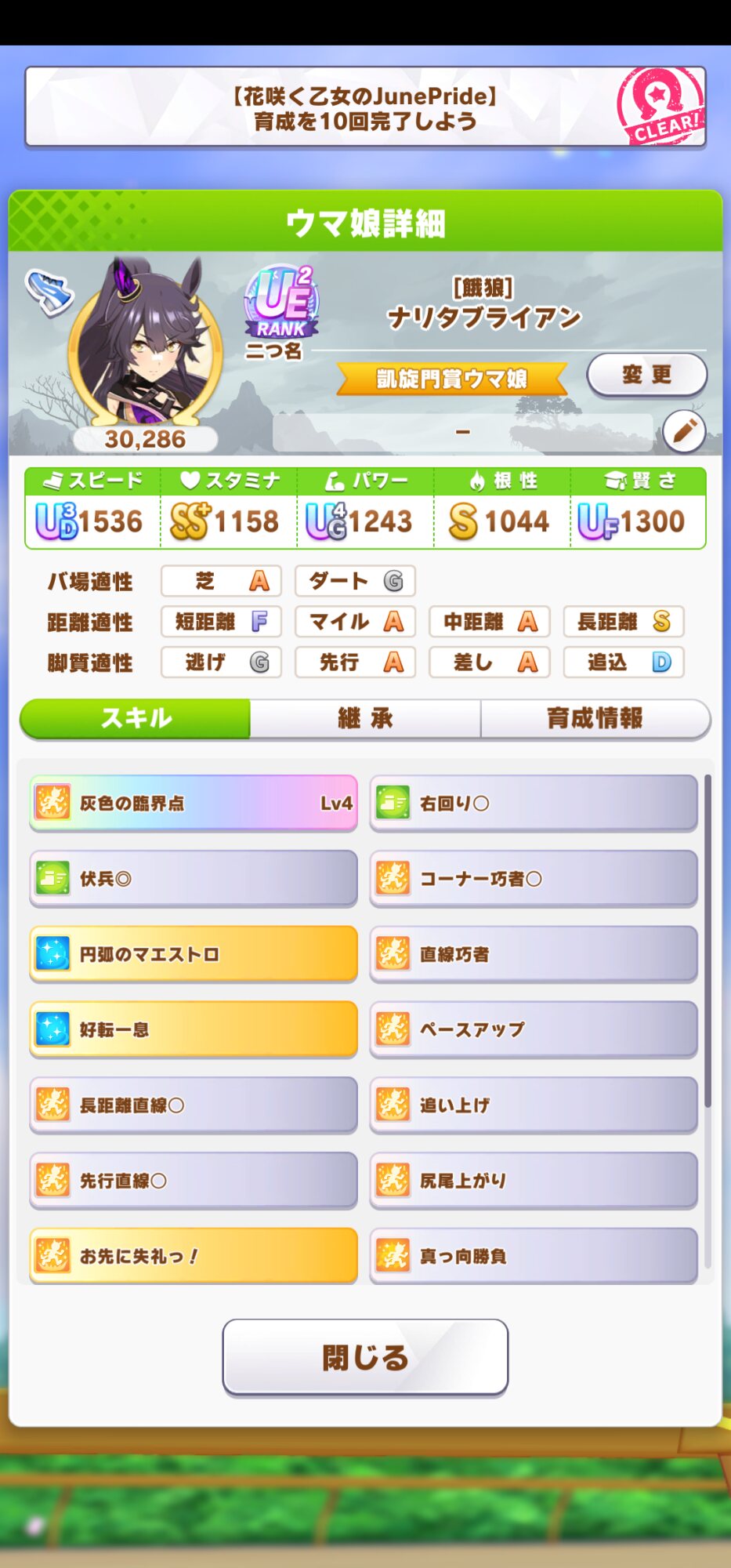Tap the 変更 button to change title
The width and height of the screenshot is (731, 1568).
[x=646, y=375]
